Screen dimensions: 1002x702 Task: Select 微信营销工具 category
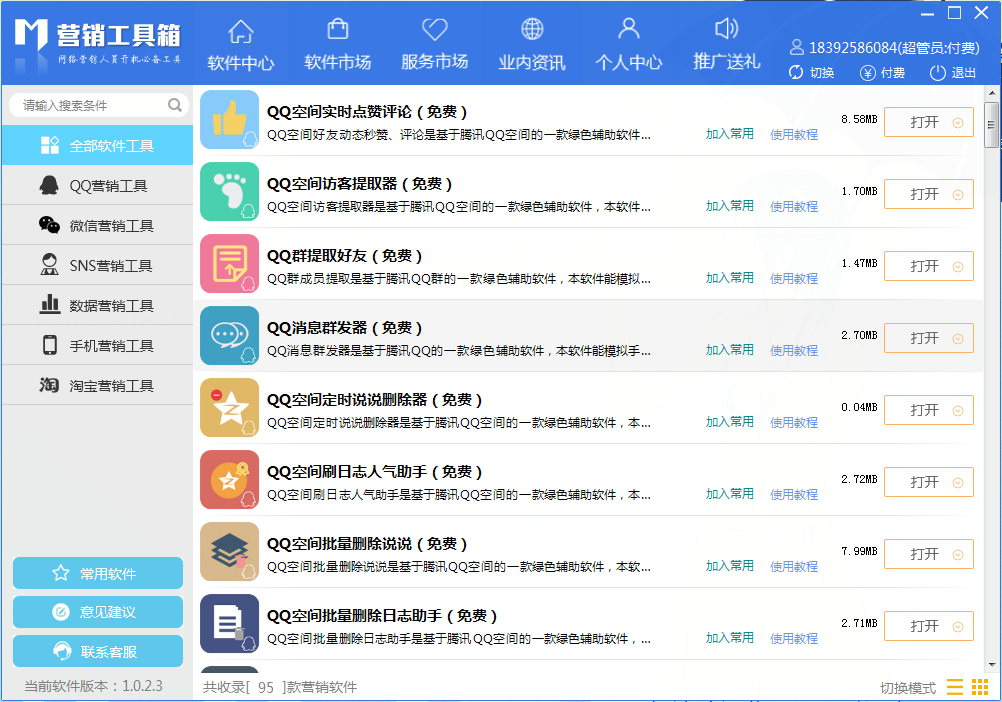pos(97,225)
